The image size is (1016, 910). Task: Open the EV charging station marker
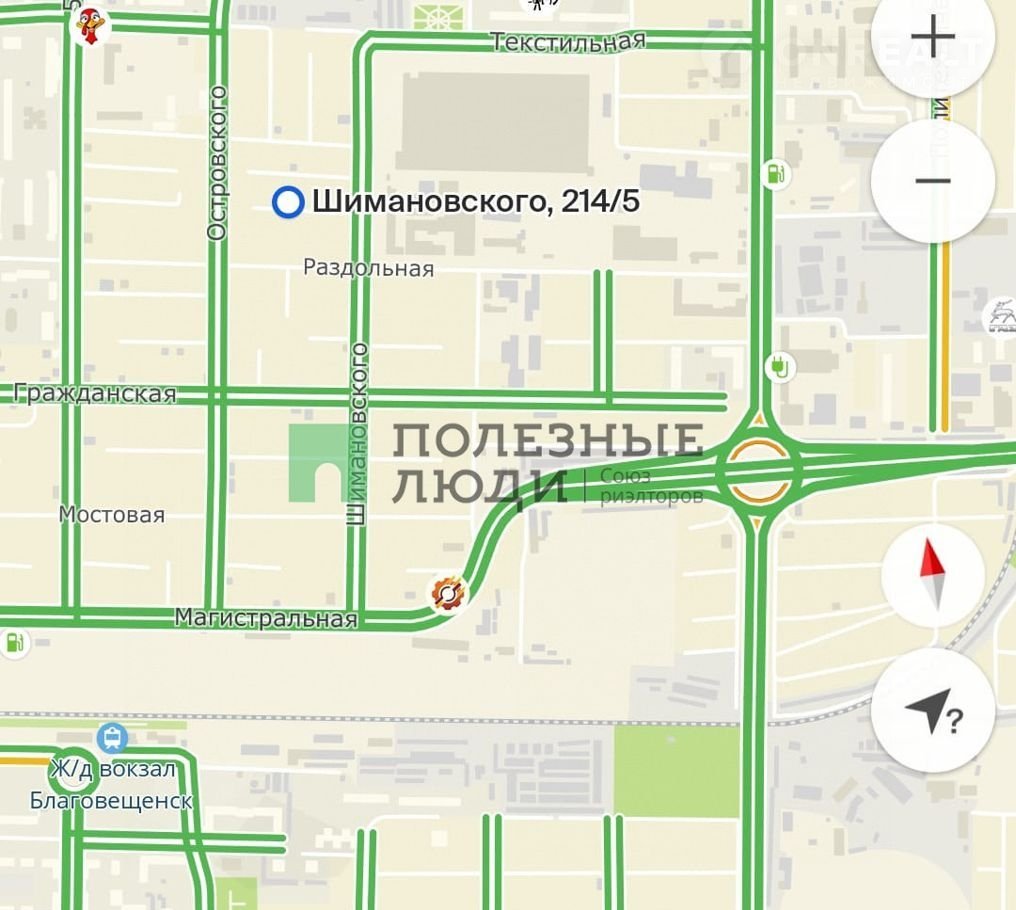tap(778, 367)
